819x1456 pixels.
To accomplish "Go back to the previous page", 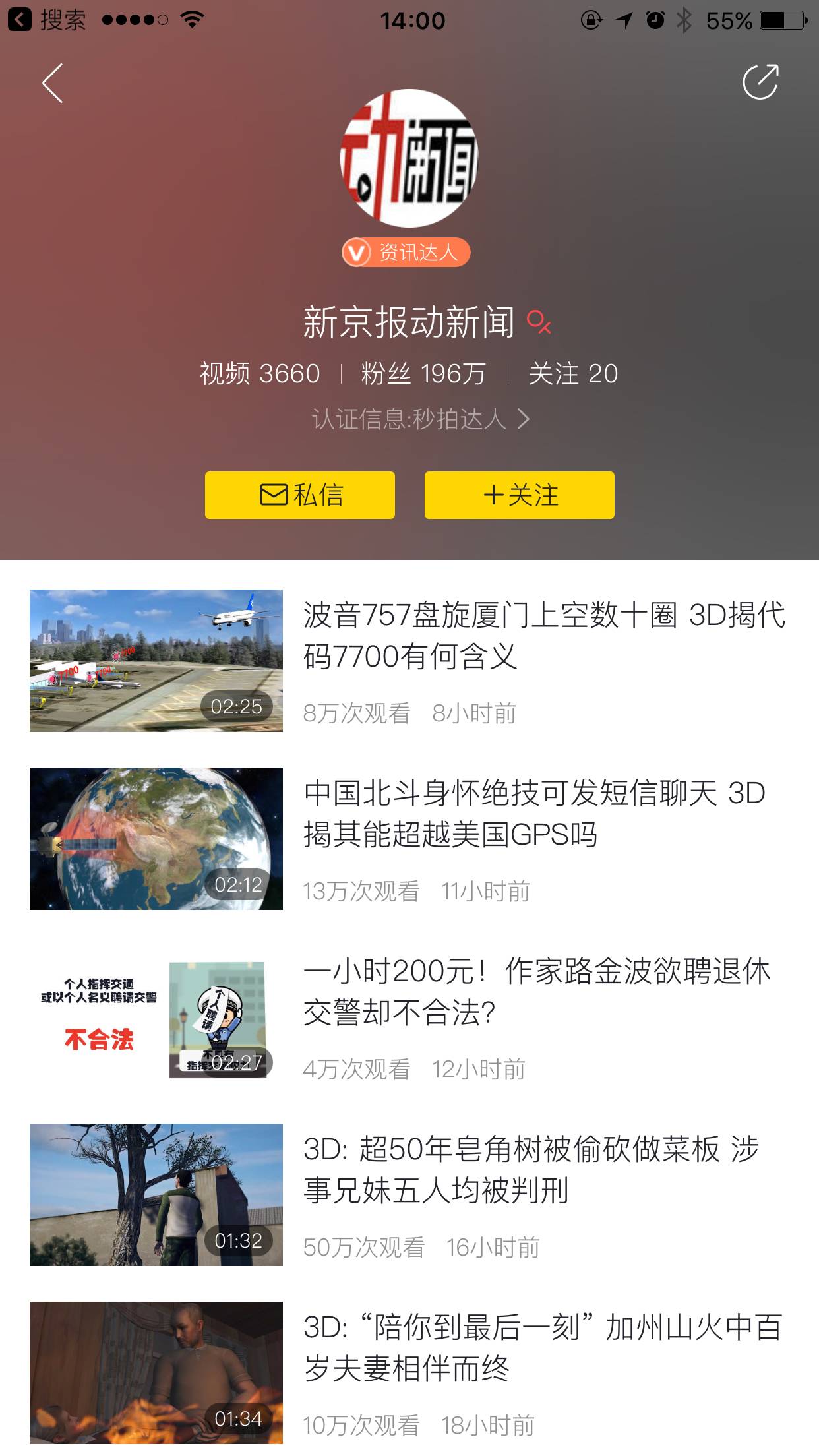I will point(53,83).
